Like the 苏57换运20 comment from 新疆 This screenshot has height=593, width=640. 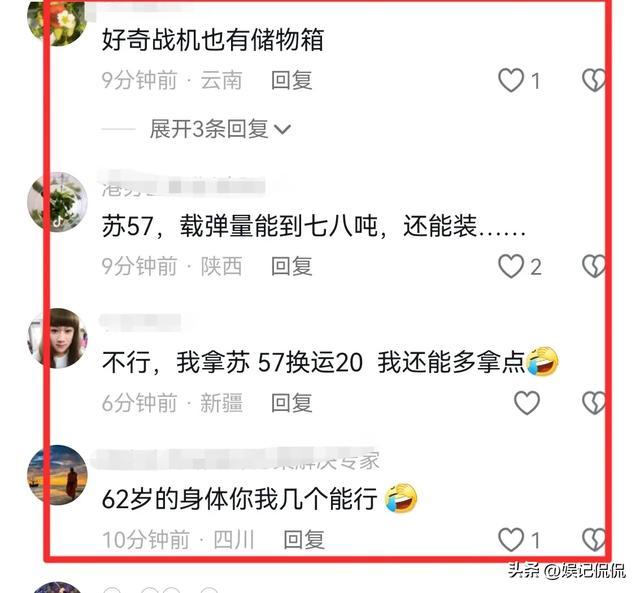[x=526, y=403]
